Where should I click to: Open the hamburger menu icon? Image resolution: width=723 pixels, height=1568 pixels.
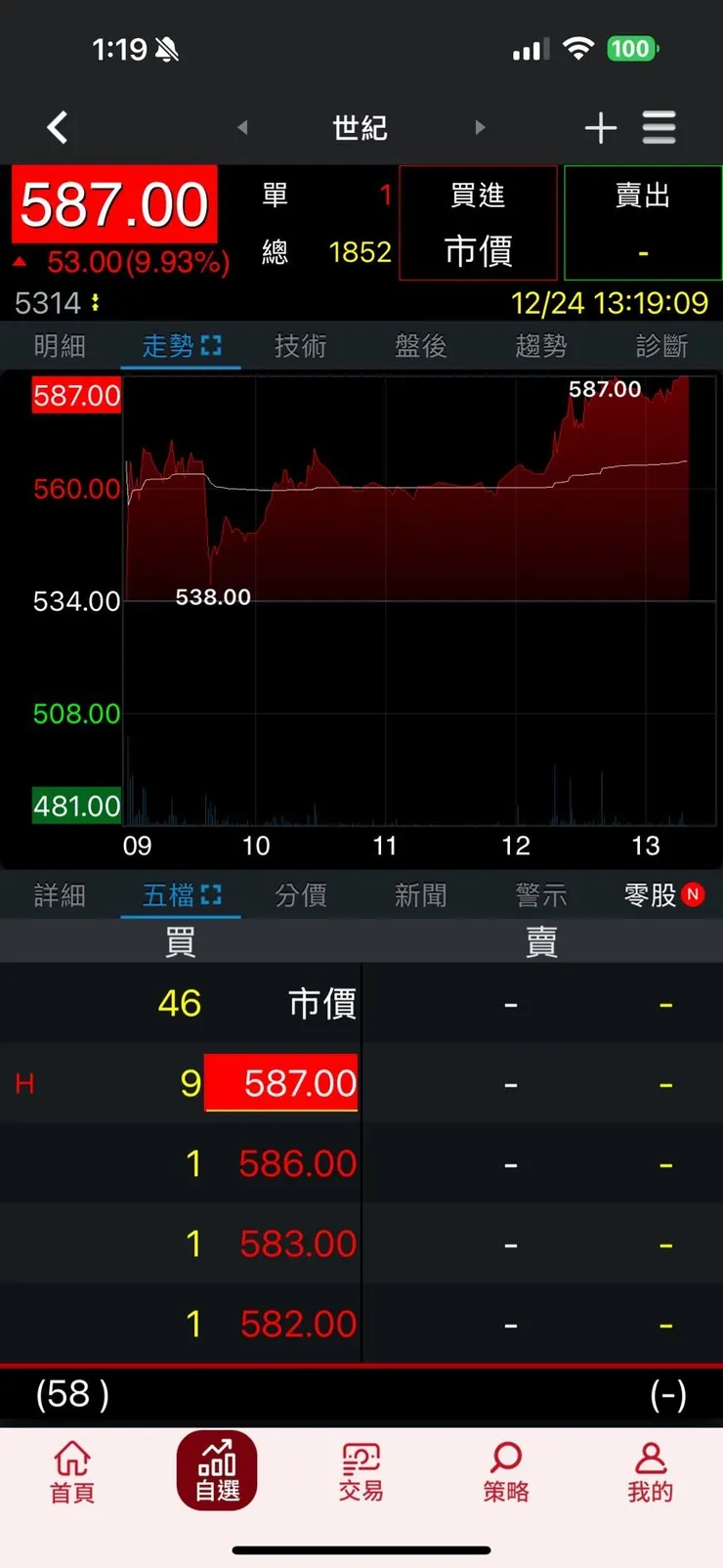point(659,127)
